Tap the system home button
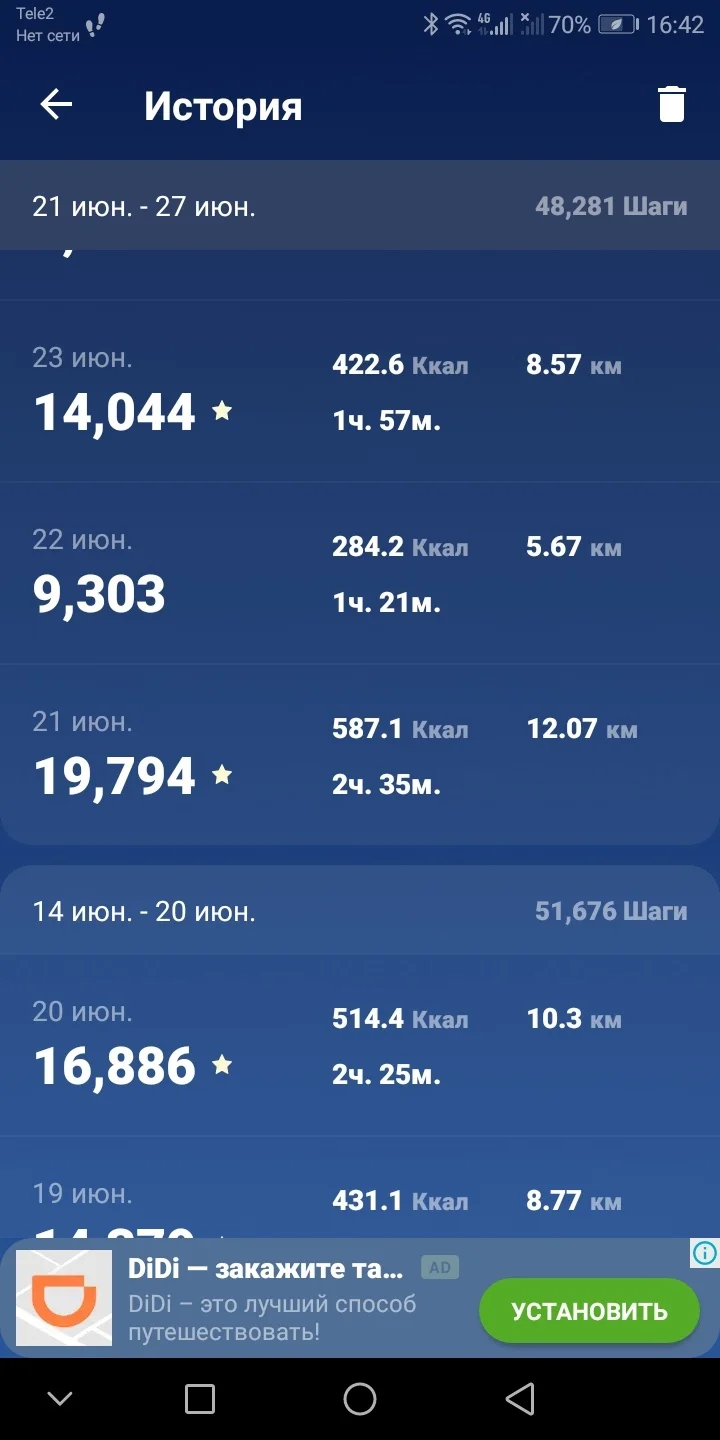The height and width of the screenshot is (1440, 720). [360, 1399]
